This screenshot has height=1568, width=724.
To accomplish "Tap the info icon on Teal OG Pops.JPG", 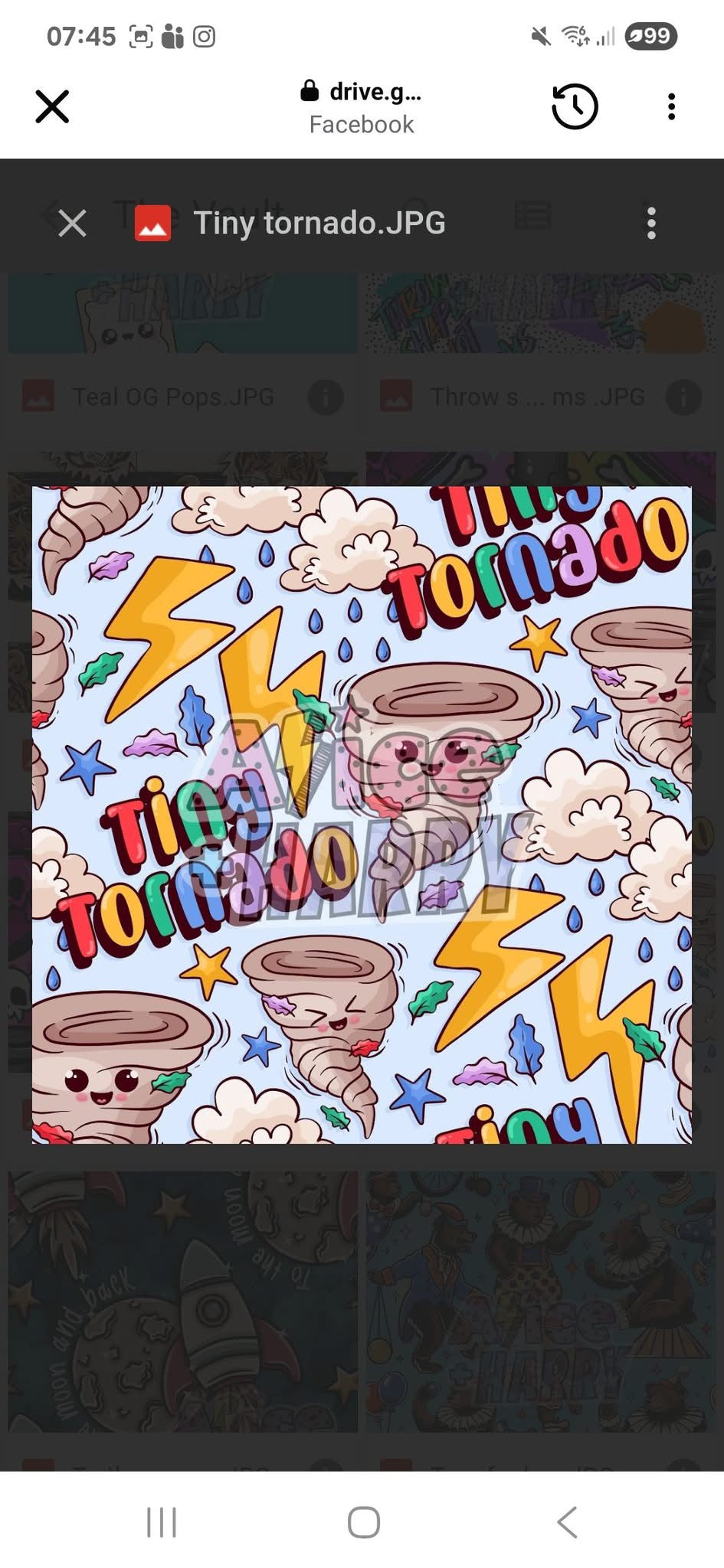I will point(328,397).
